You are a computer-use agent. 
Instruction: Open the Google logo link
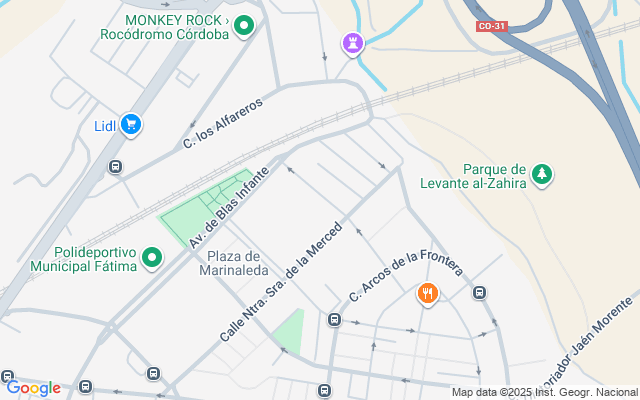[x=33, y=388]
